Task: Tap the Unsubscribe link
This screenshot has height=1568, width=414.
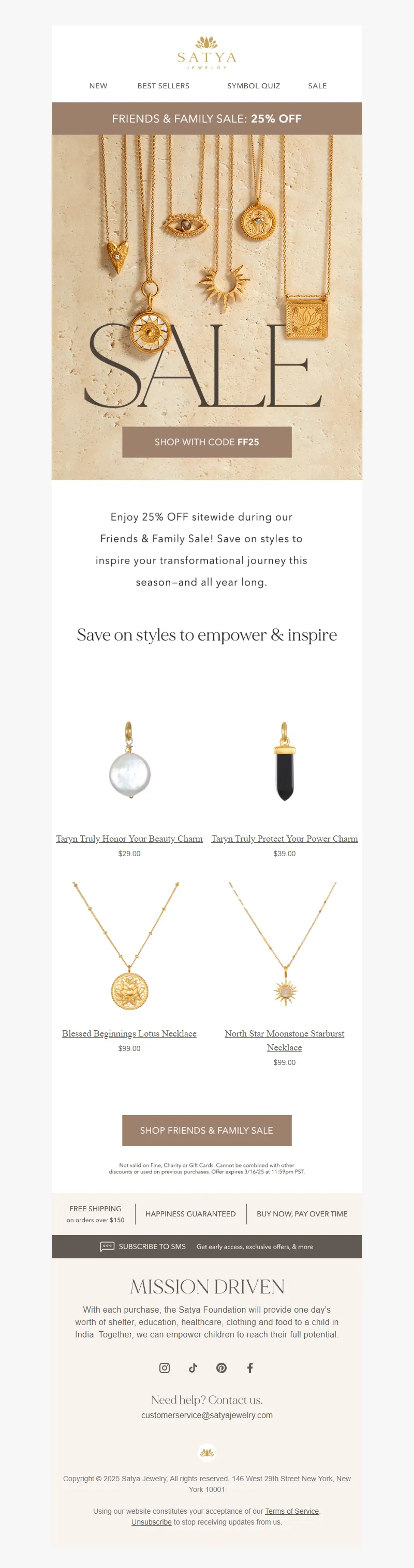Action: (x=151, y=1522)
